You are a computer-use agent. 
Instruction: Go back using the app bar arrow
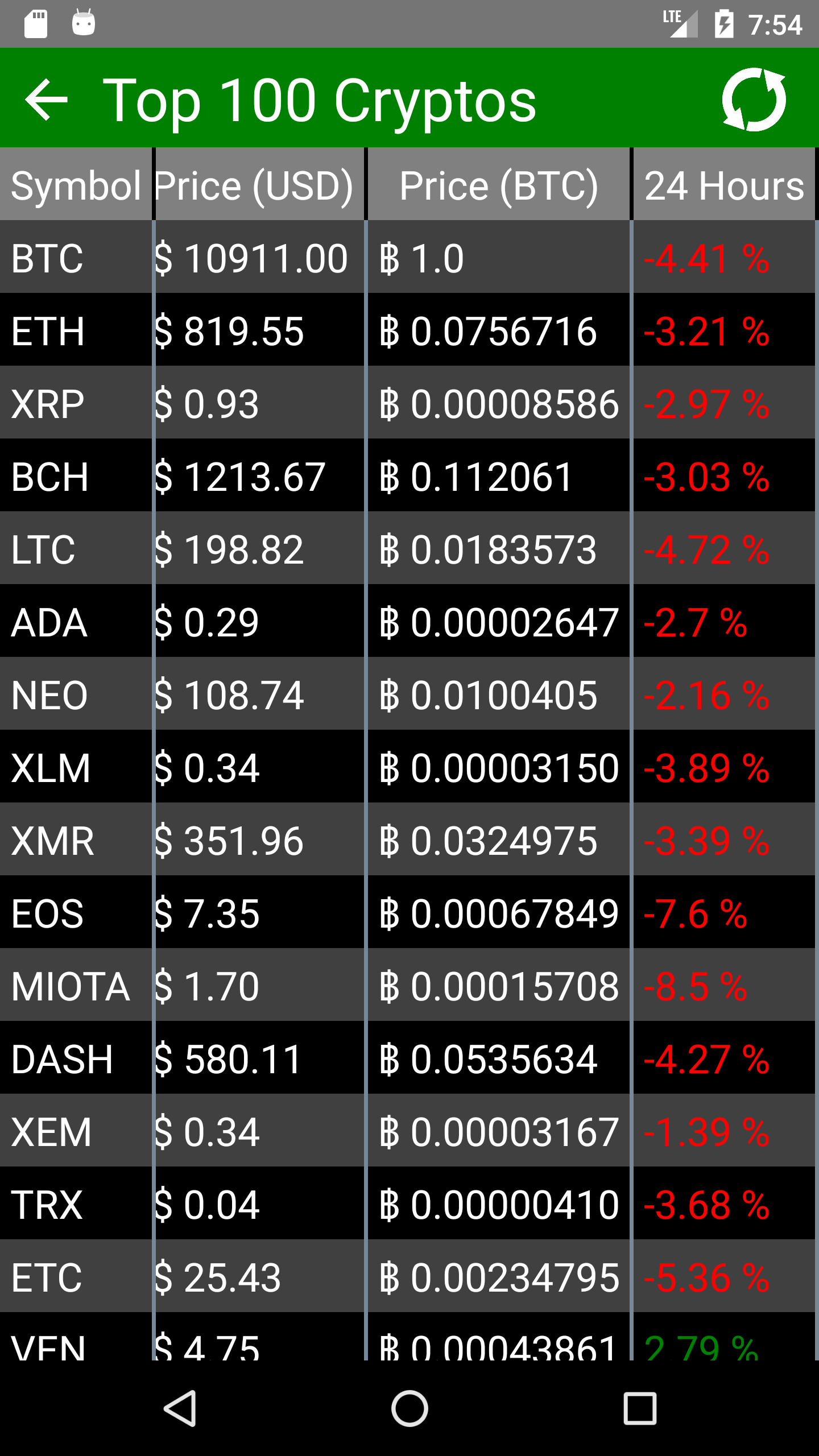[47, 100]
